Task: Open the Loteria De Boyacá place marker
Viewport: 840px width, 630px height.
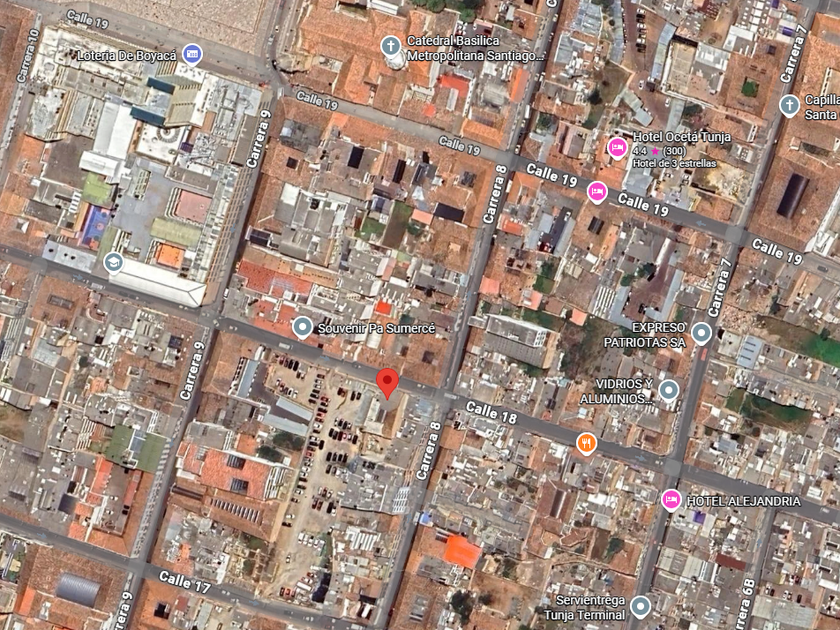Action: pos(192,54)
